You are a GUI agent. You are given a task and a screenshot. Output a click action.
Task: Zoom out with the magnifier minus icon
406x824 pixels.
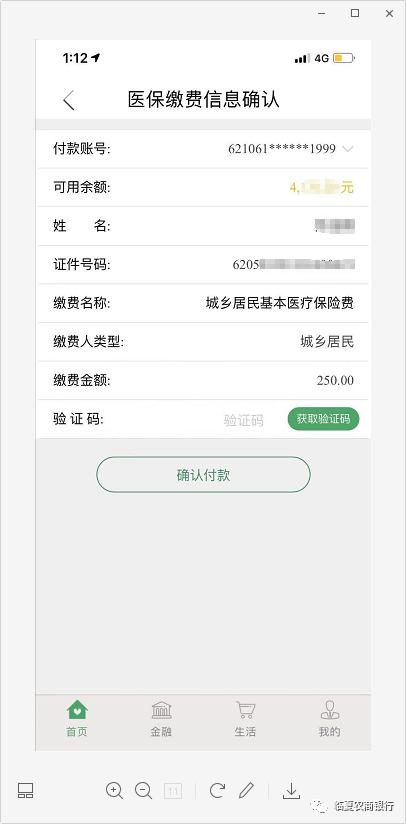(x=143, y=790)
